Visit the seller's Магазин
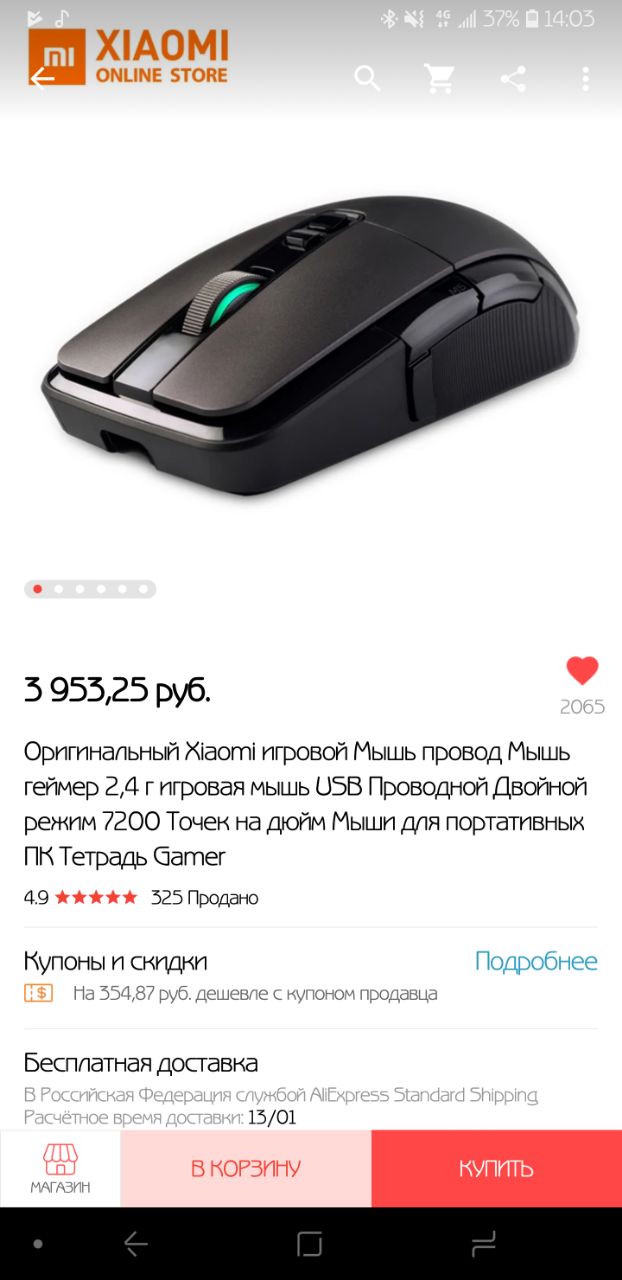The image size is (622, 1280). point(60,1168)
